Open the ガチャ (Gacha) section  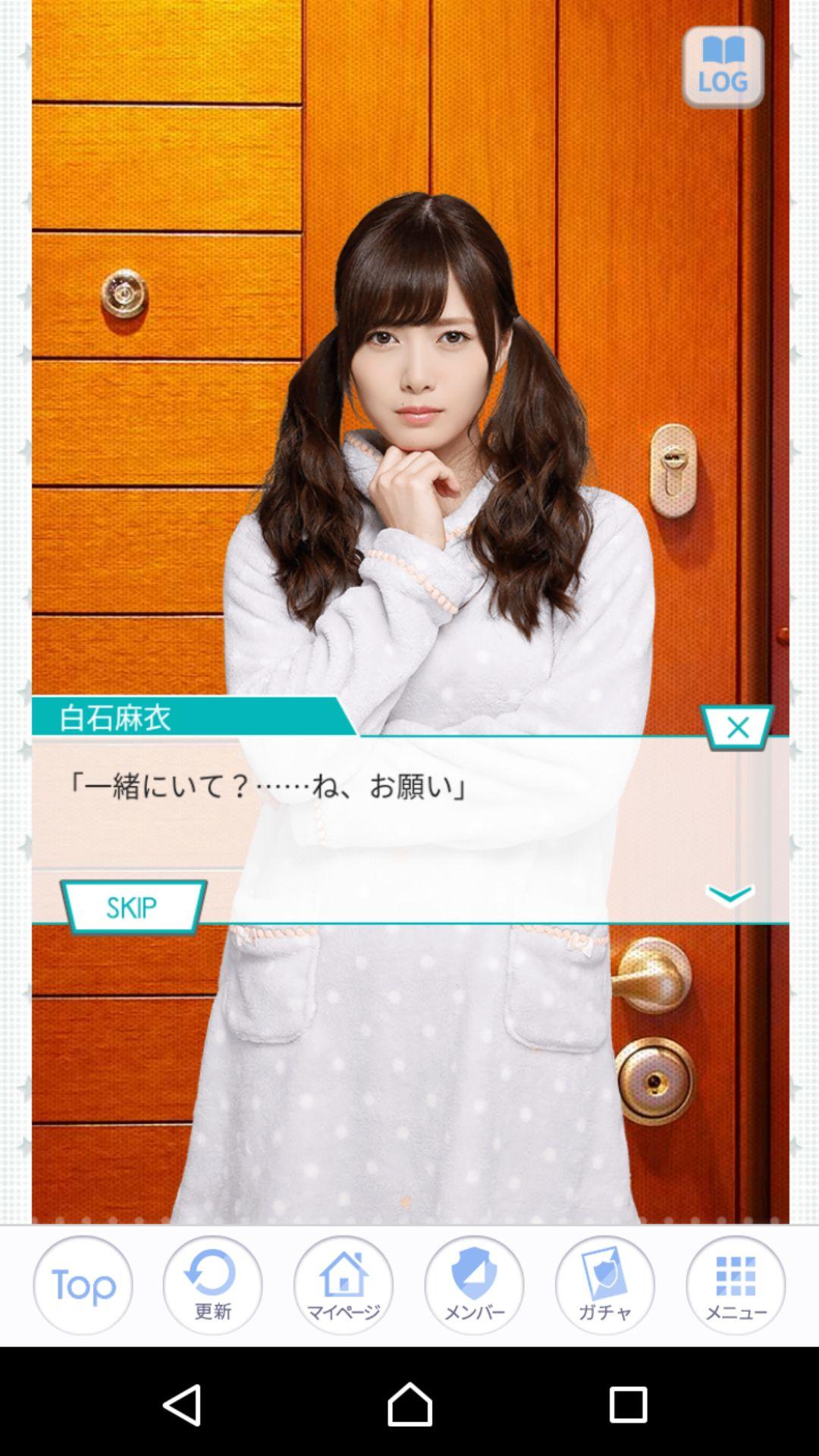pyautogui.click(x=604, y=1285)
